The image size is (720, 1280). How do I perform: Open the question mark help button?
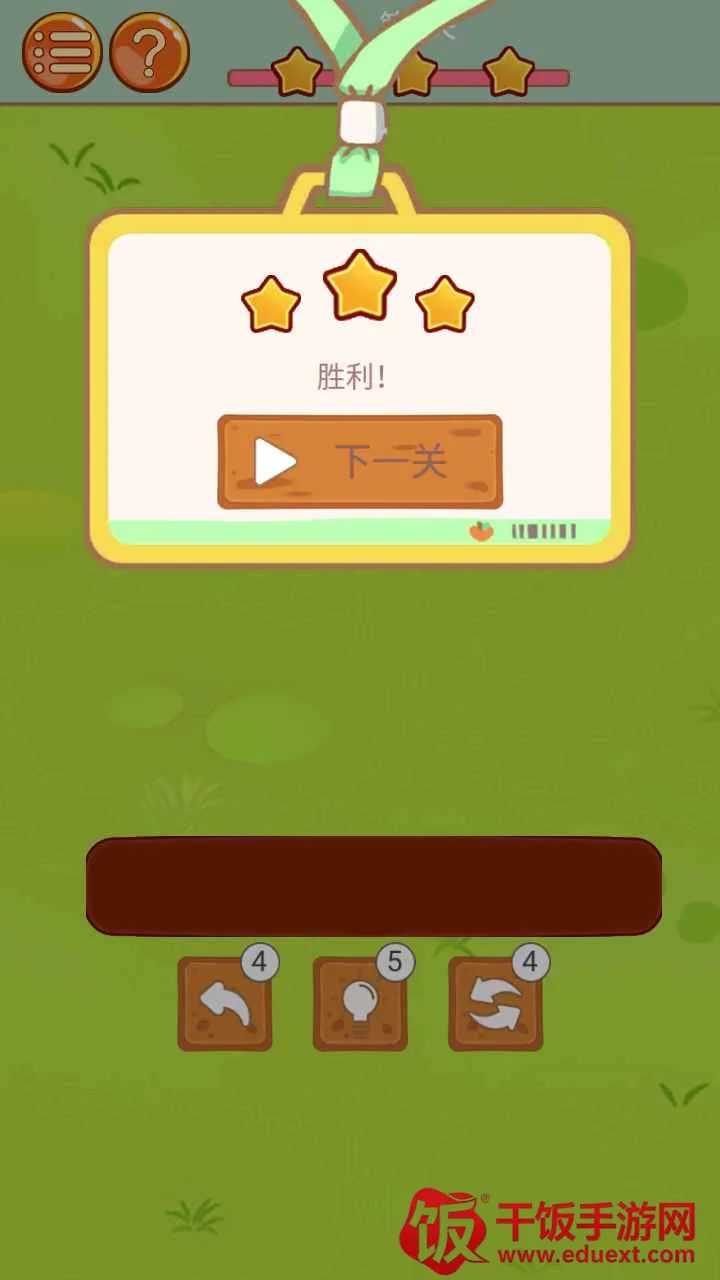pyautogui.click(x=149, y=51)
